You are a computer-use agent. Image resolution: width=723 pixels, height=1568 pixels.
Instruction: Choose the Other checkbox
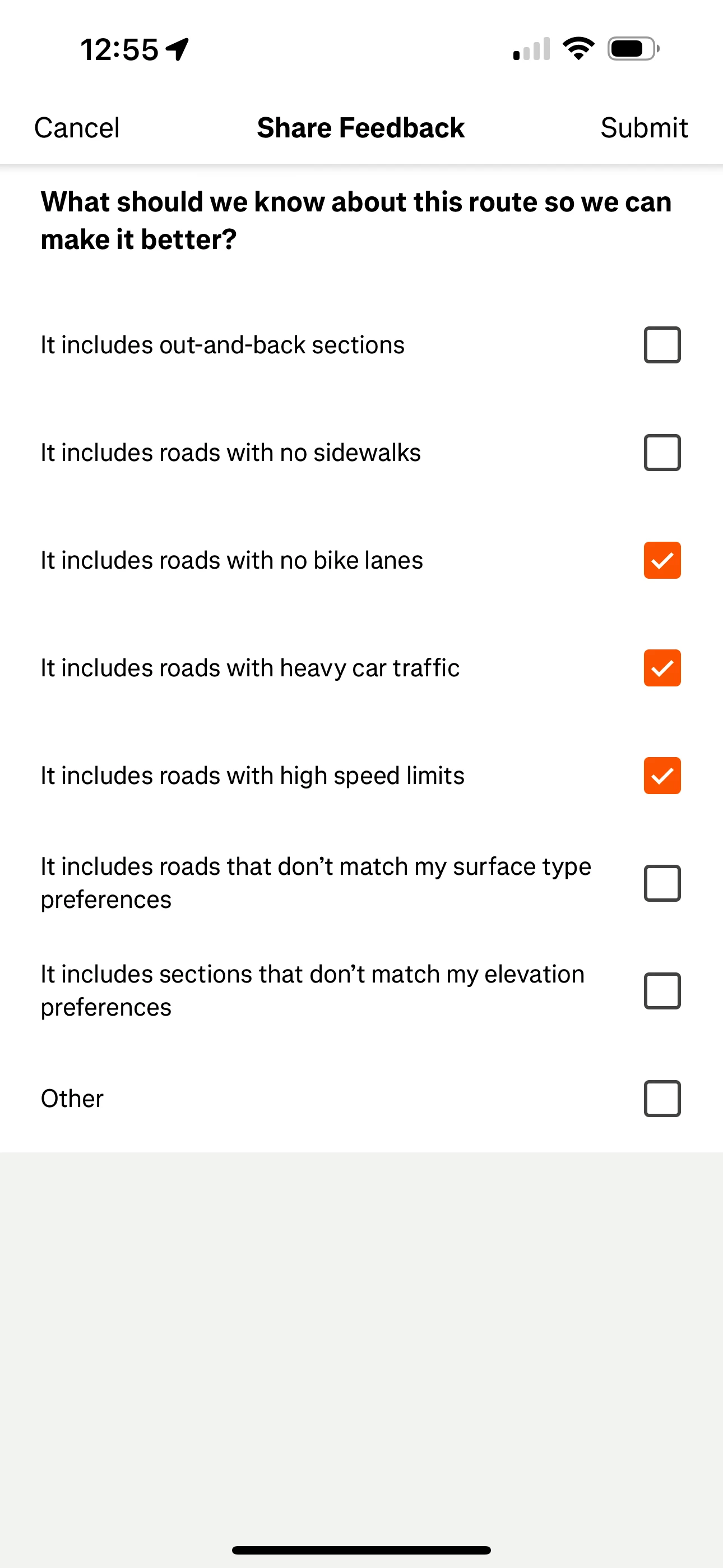662,1099
